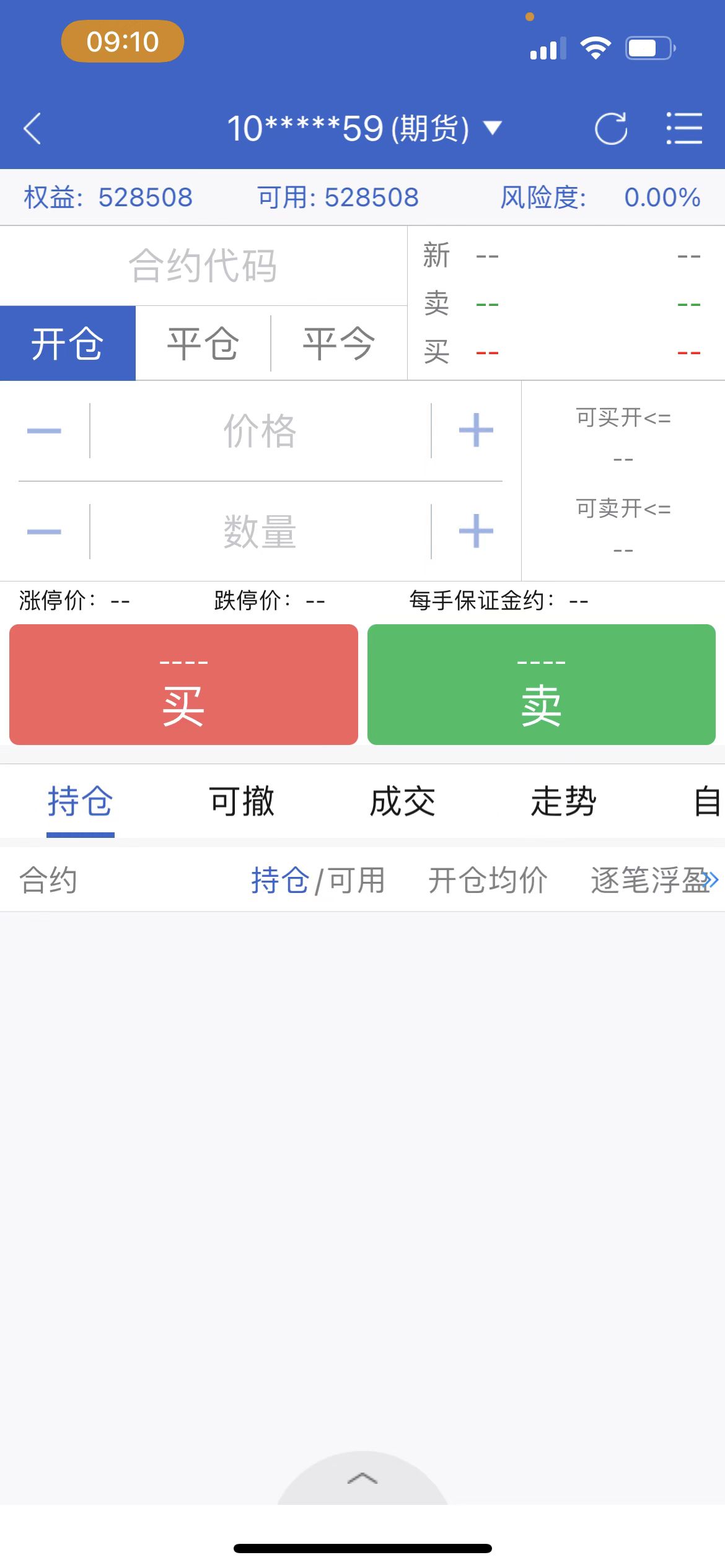
Task: Switch to the 可撤 tab
Action: (242, 801)
